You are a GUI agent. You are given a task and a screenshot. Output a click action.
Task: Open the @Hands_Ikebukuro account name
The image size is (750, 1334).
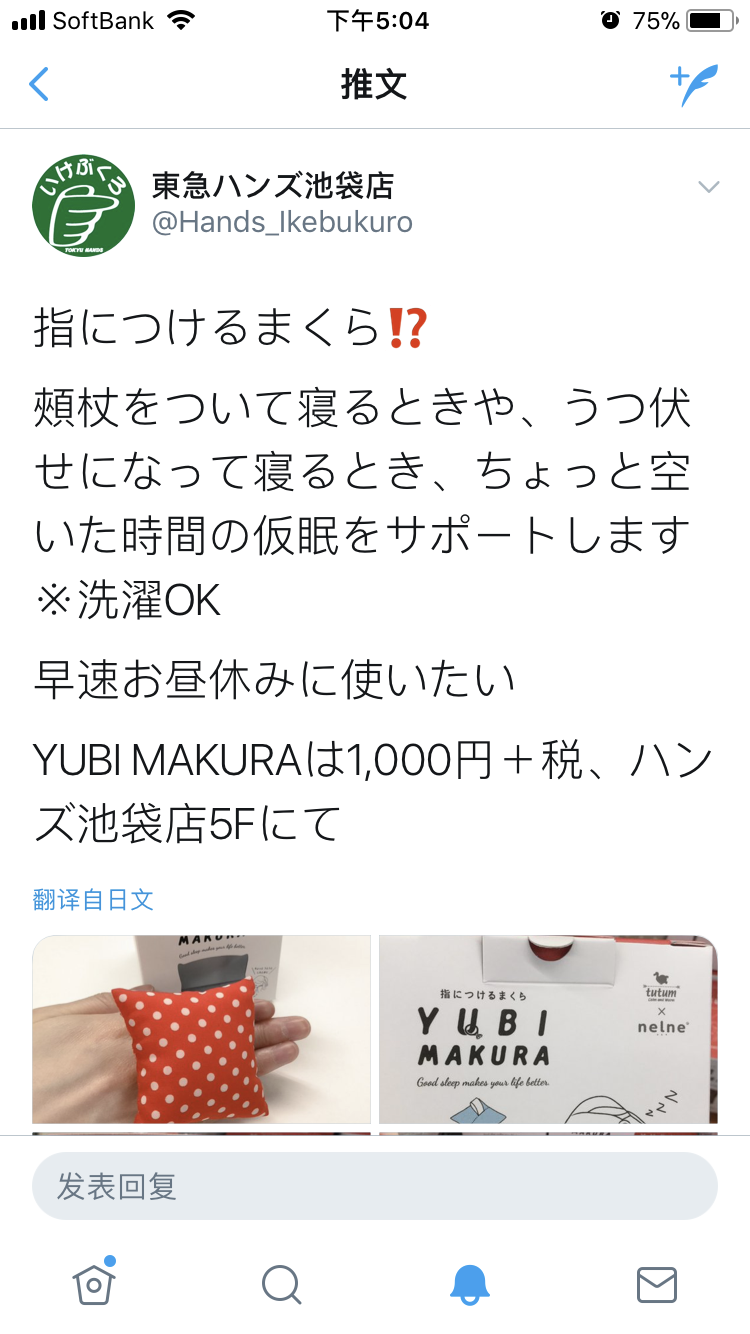tap(282, 221)
